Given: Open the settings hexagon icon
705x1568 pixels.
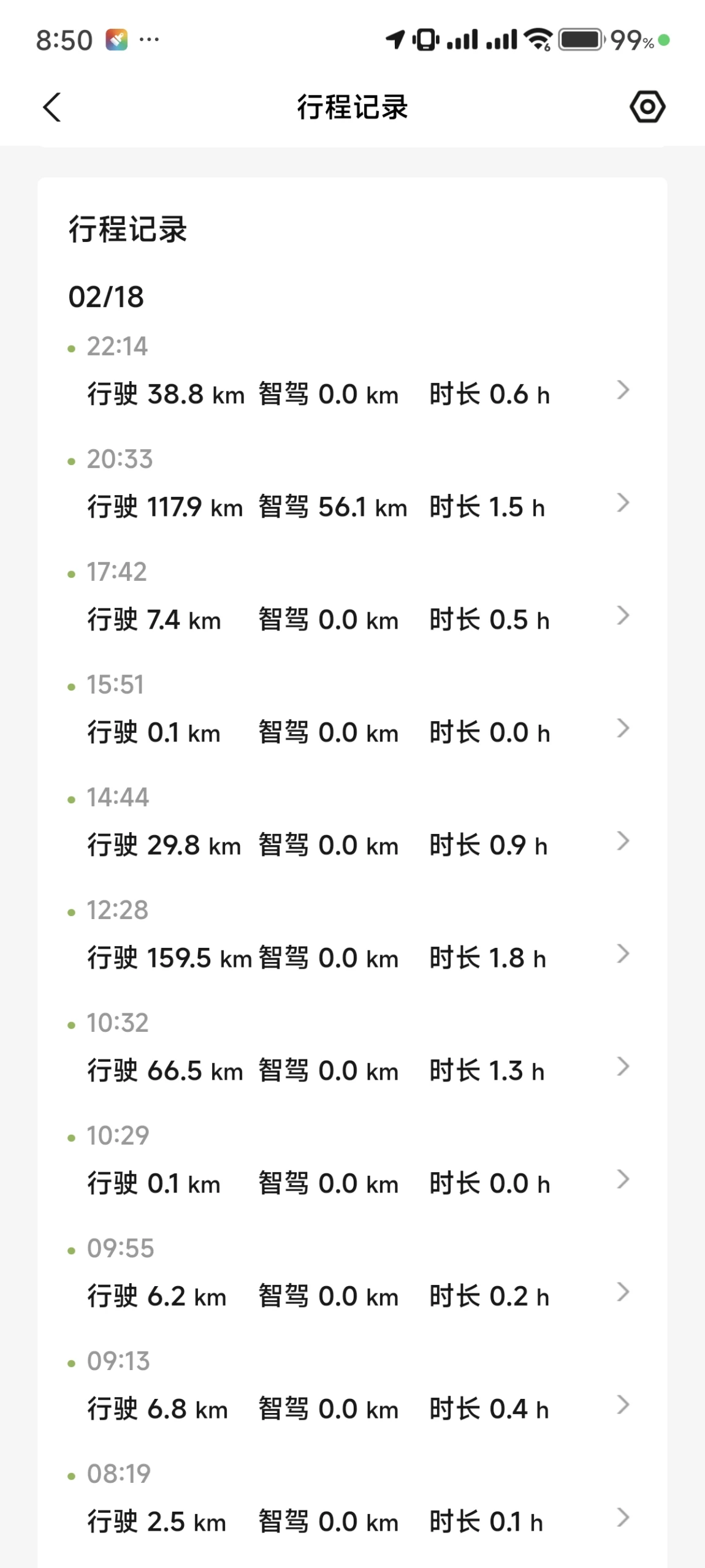Looking at the screenshot, I should pos(647,107).
